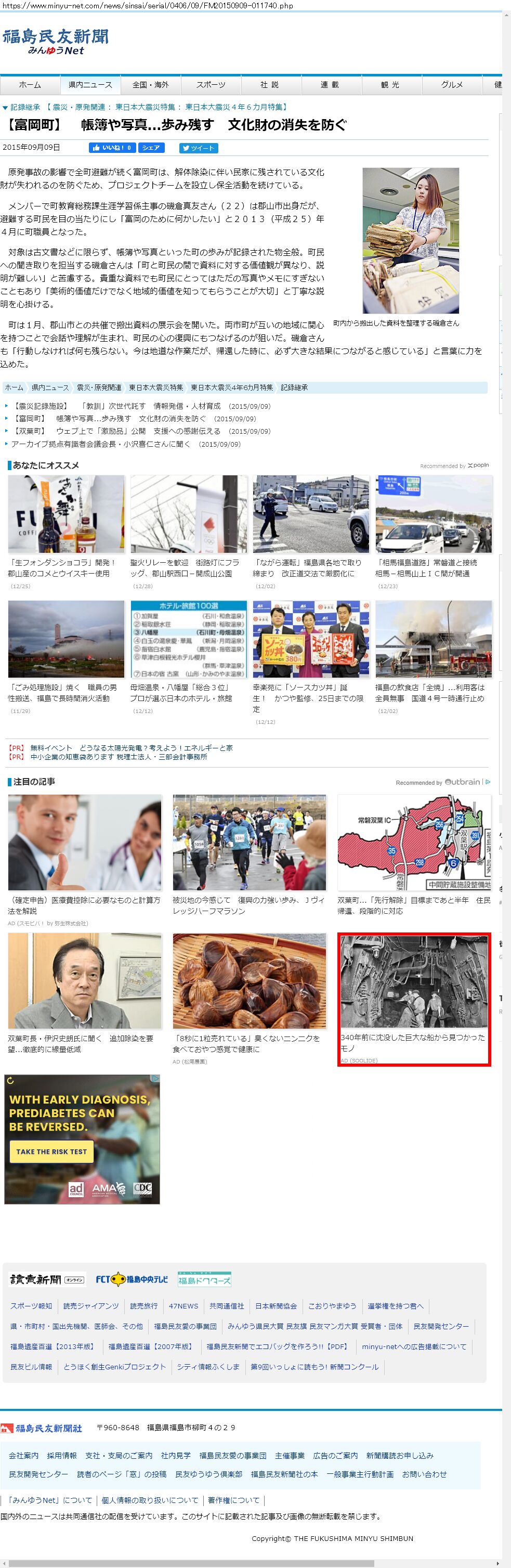This screenshot has height=1568, width=511.
Task: Select the グルメ navigation tab
Action: (x=451, y=85)
